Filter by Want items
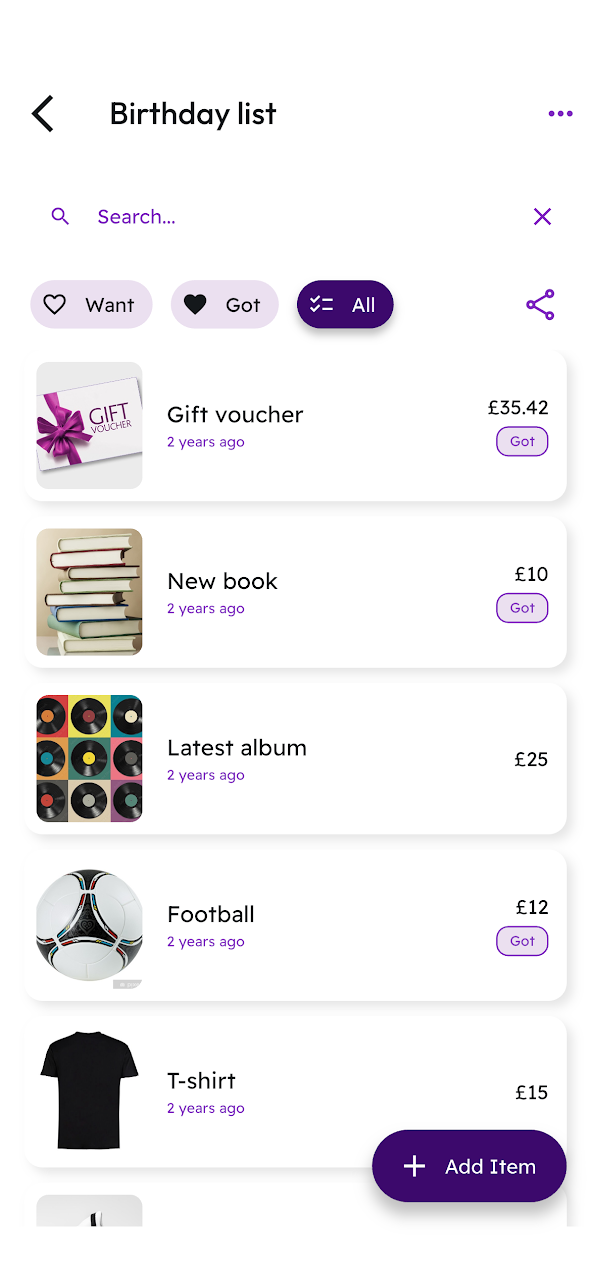591x1278 pixels. coord(91,305)
